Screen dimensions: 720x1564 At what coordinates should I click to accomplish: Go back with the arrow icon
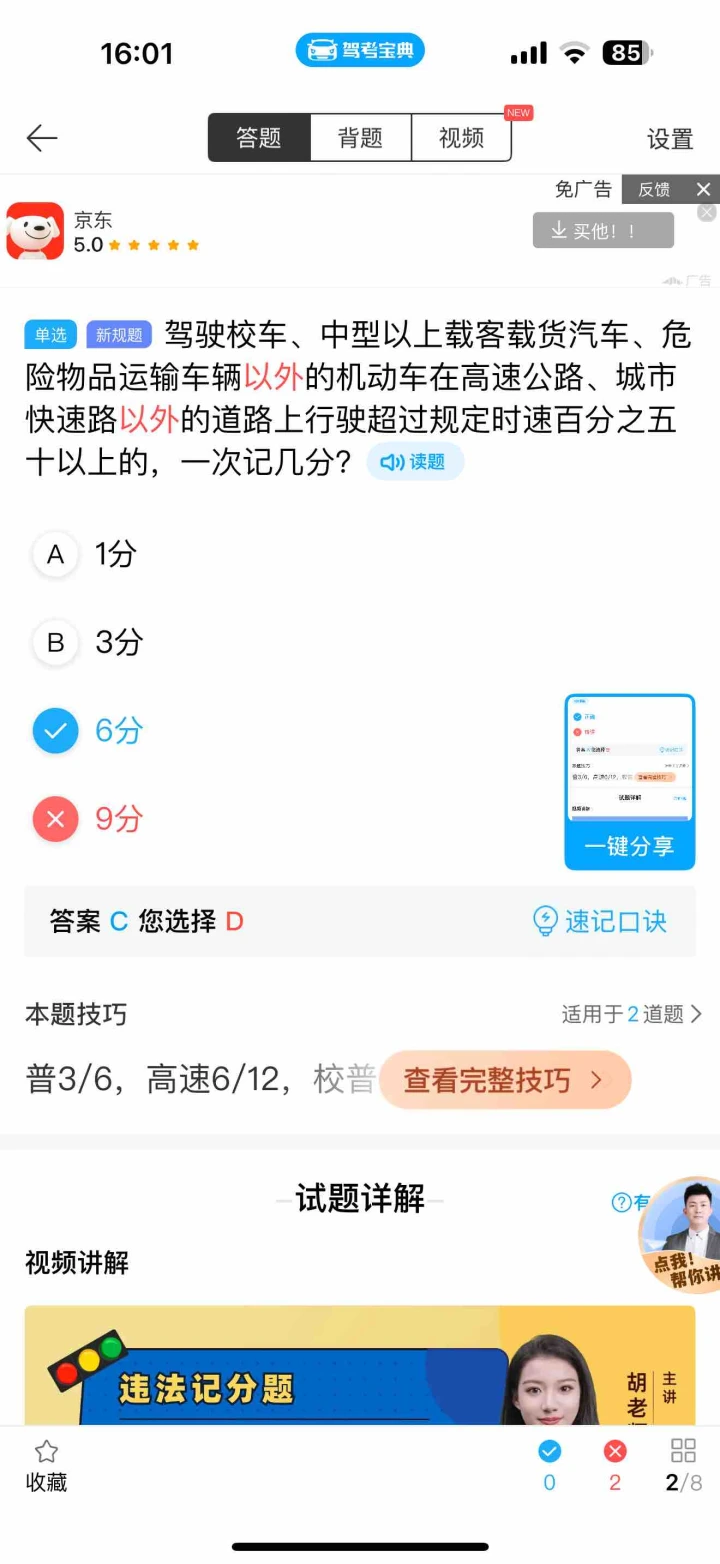[42, 138]
